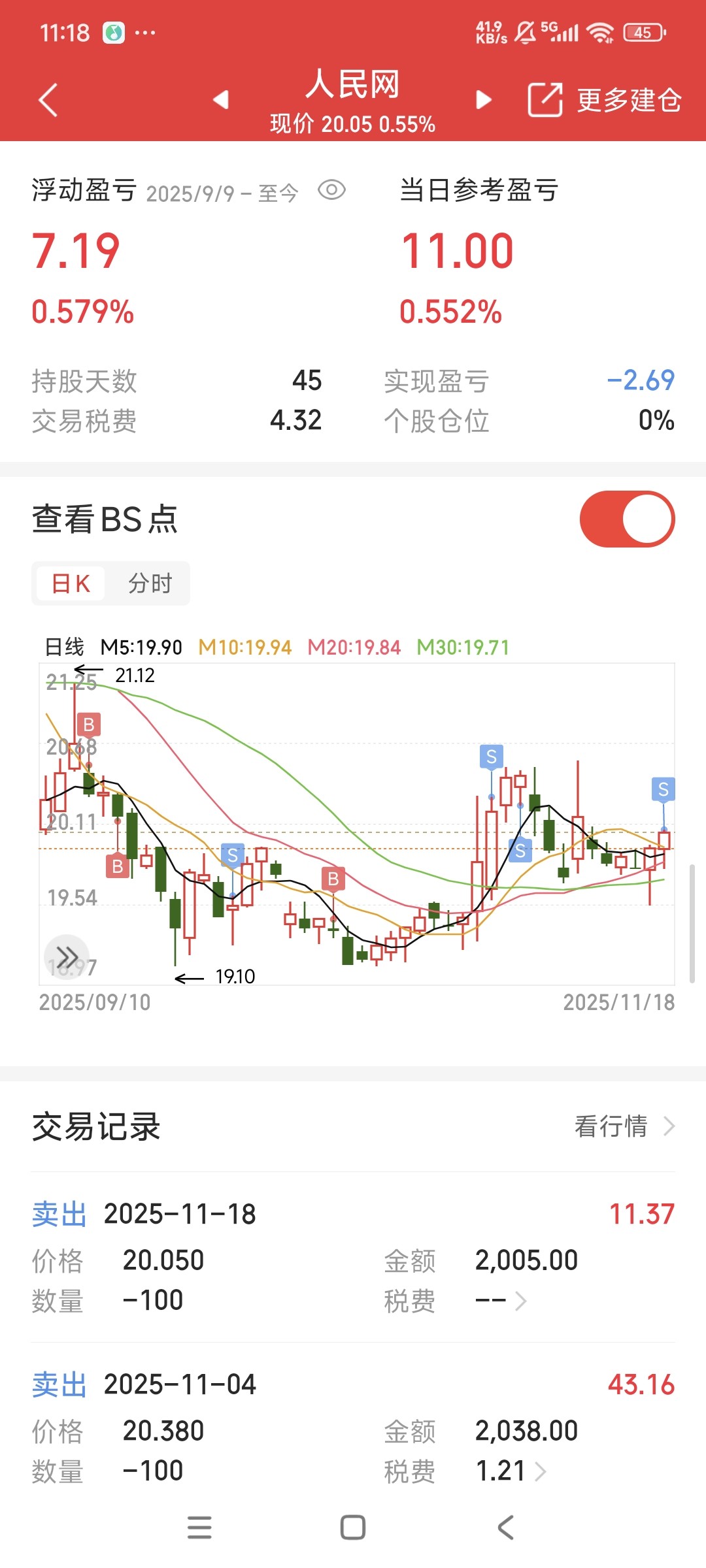The height and width of the screenshot is (1568, 706).
Task: Expand the chart with the double-arrow button
Action: pos(67,957)
